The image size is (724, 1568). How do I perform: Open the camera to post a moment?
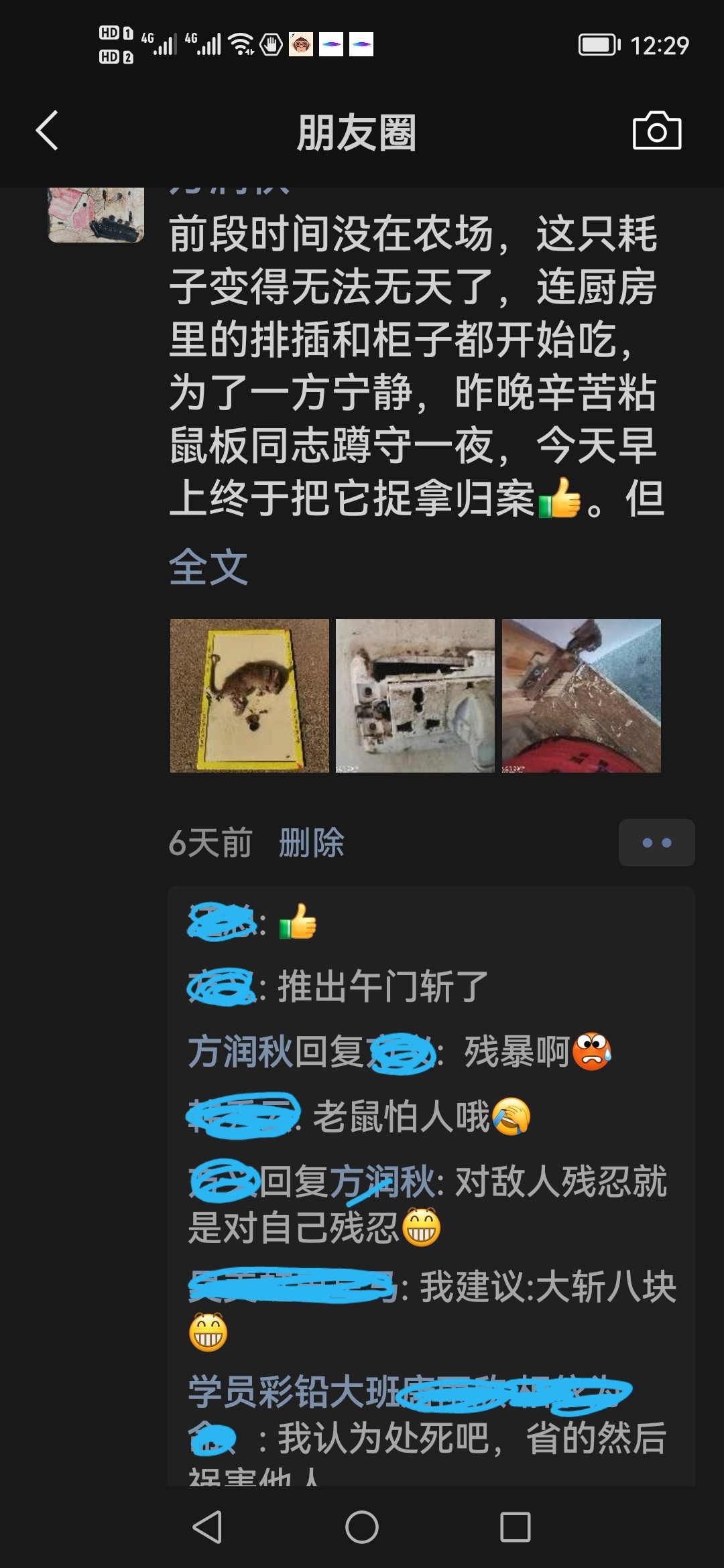656,131
